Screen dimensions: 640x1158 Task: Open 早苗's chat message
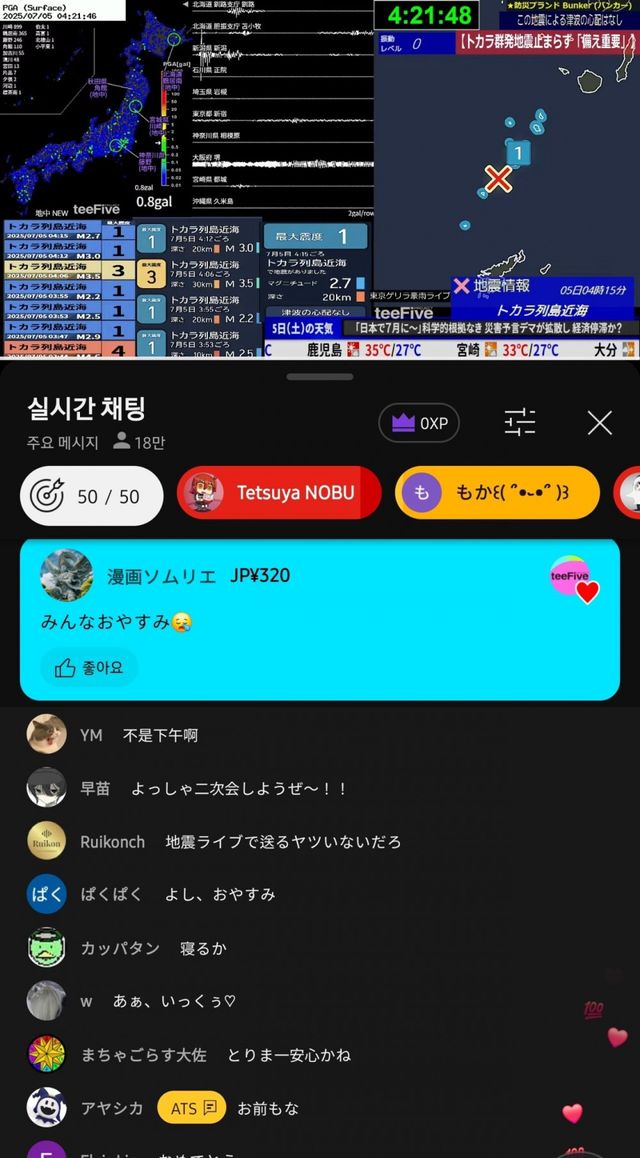tap(238, 788)
